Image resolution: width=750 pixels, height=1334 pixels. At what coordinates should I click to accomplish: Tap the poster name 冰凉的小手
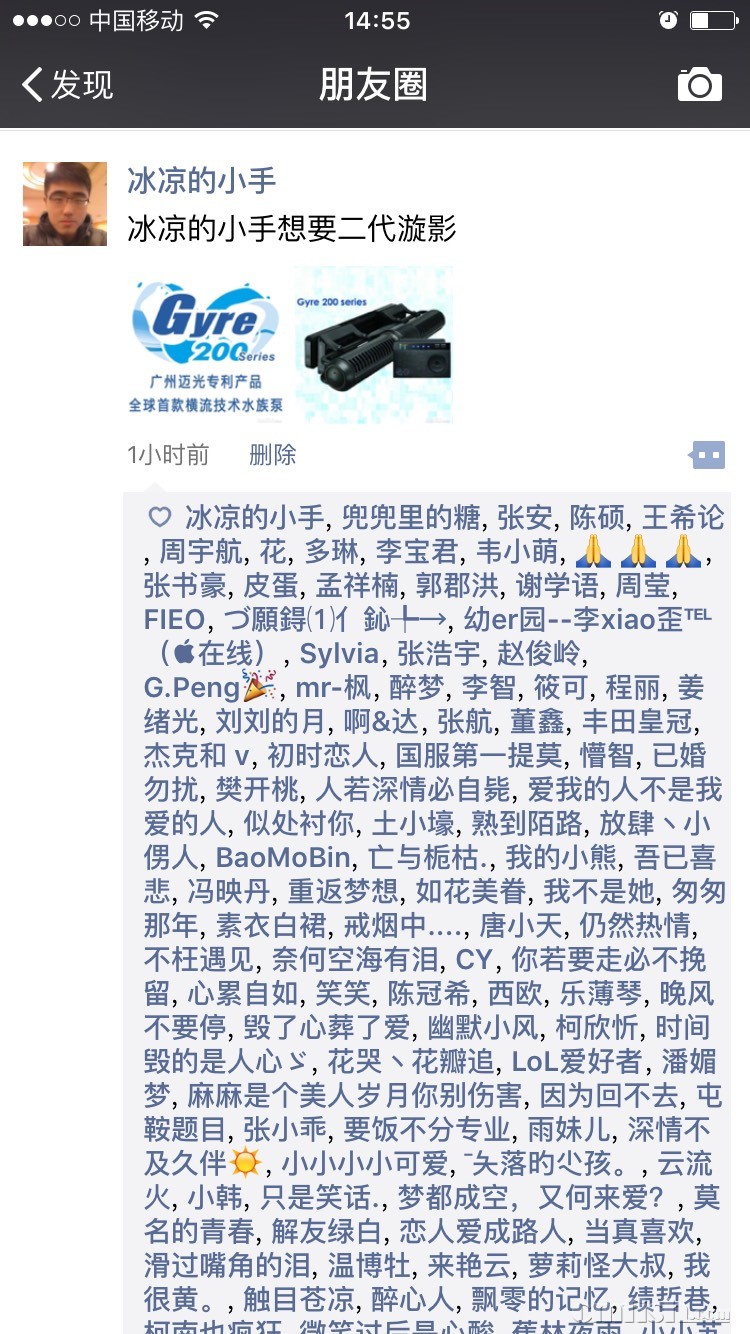pyautogui.click(x=202, y=181)
